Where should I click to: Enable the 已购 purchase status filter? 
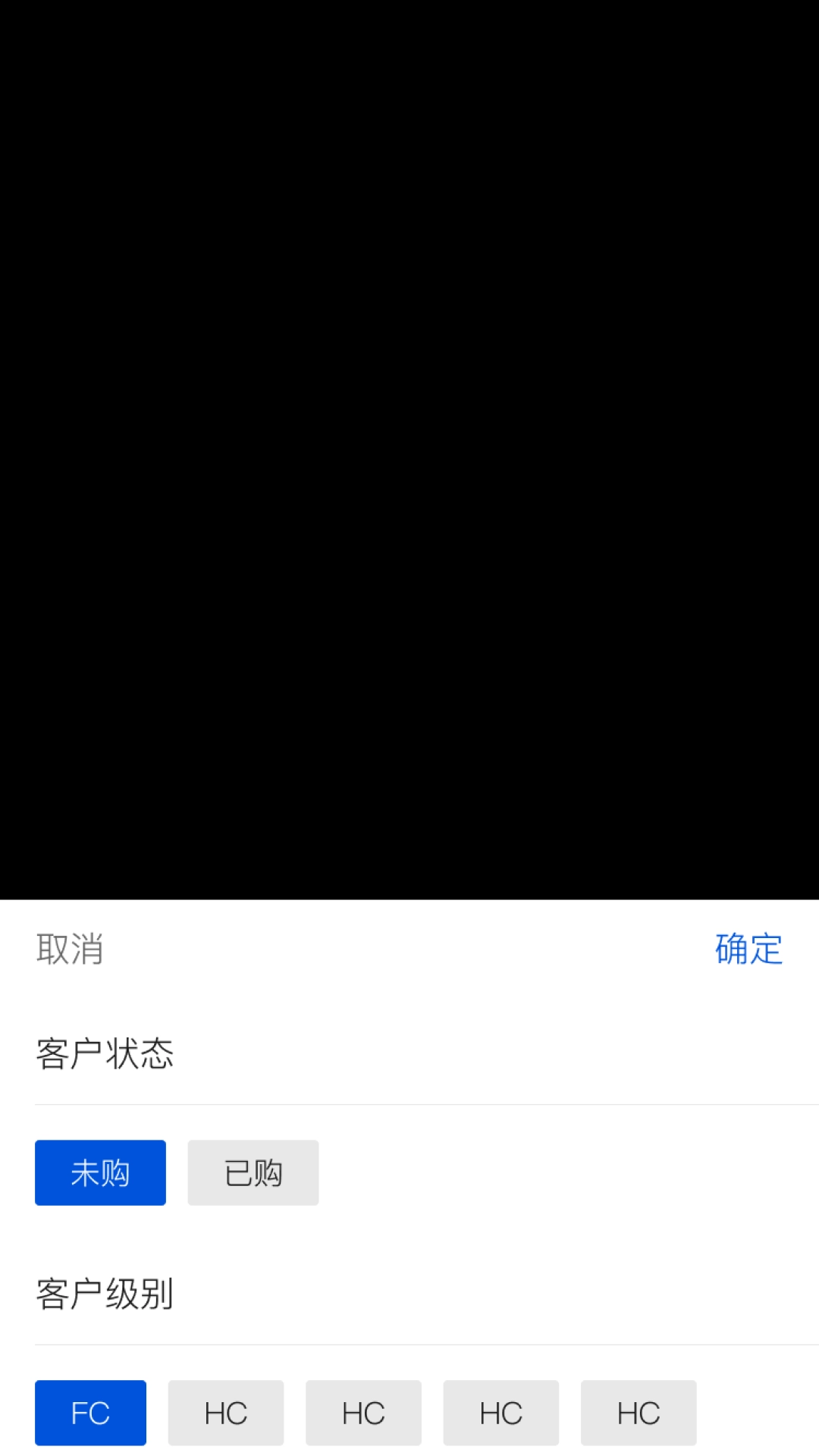(x=253, y=1172)
